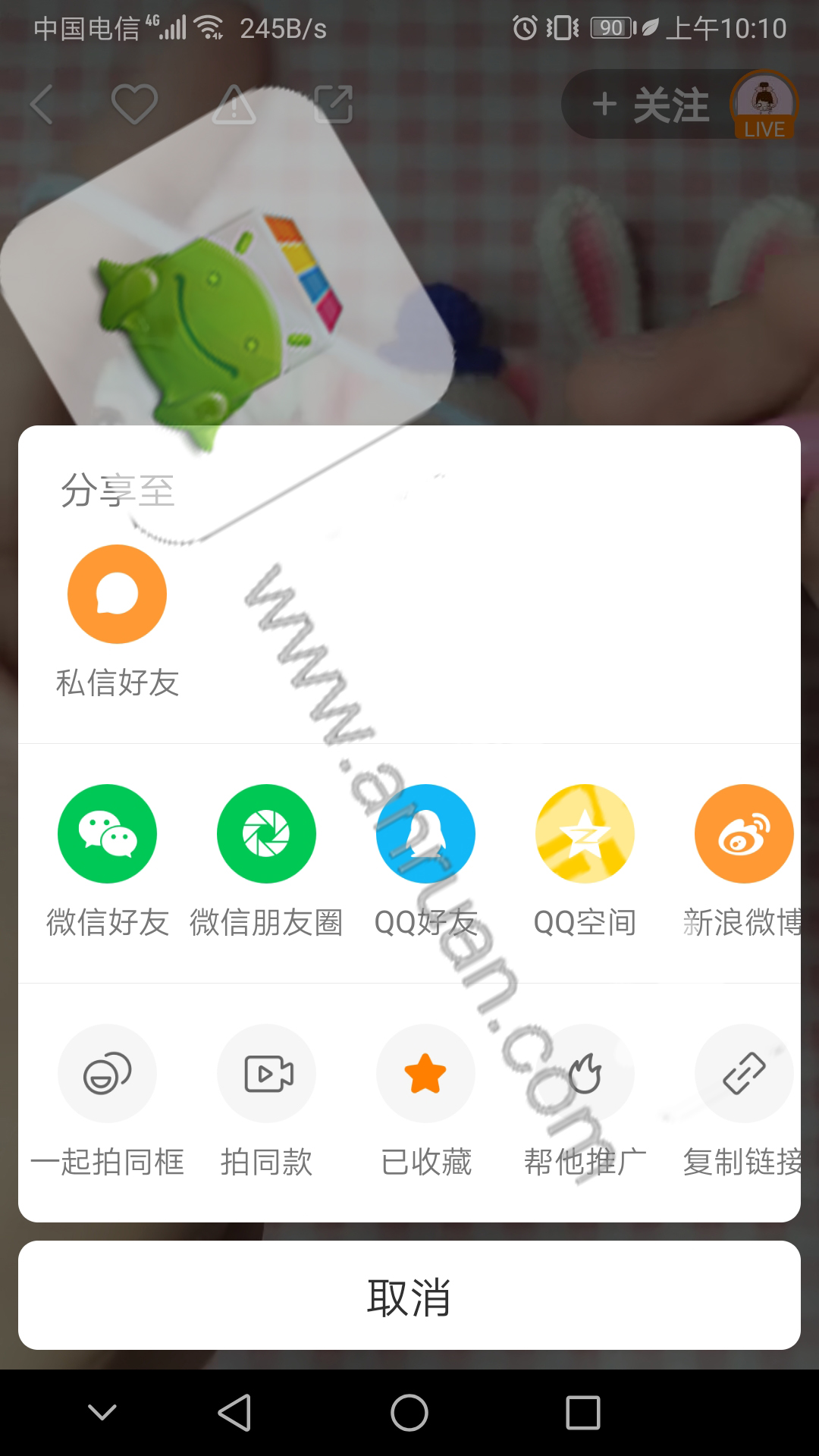Tap the system back button

tap(234, 1413)
